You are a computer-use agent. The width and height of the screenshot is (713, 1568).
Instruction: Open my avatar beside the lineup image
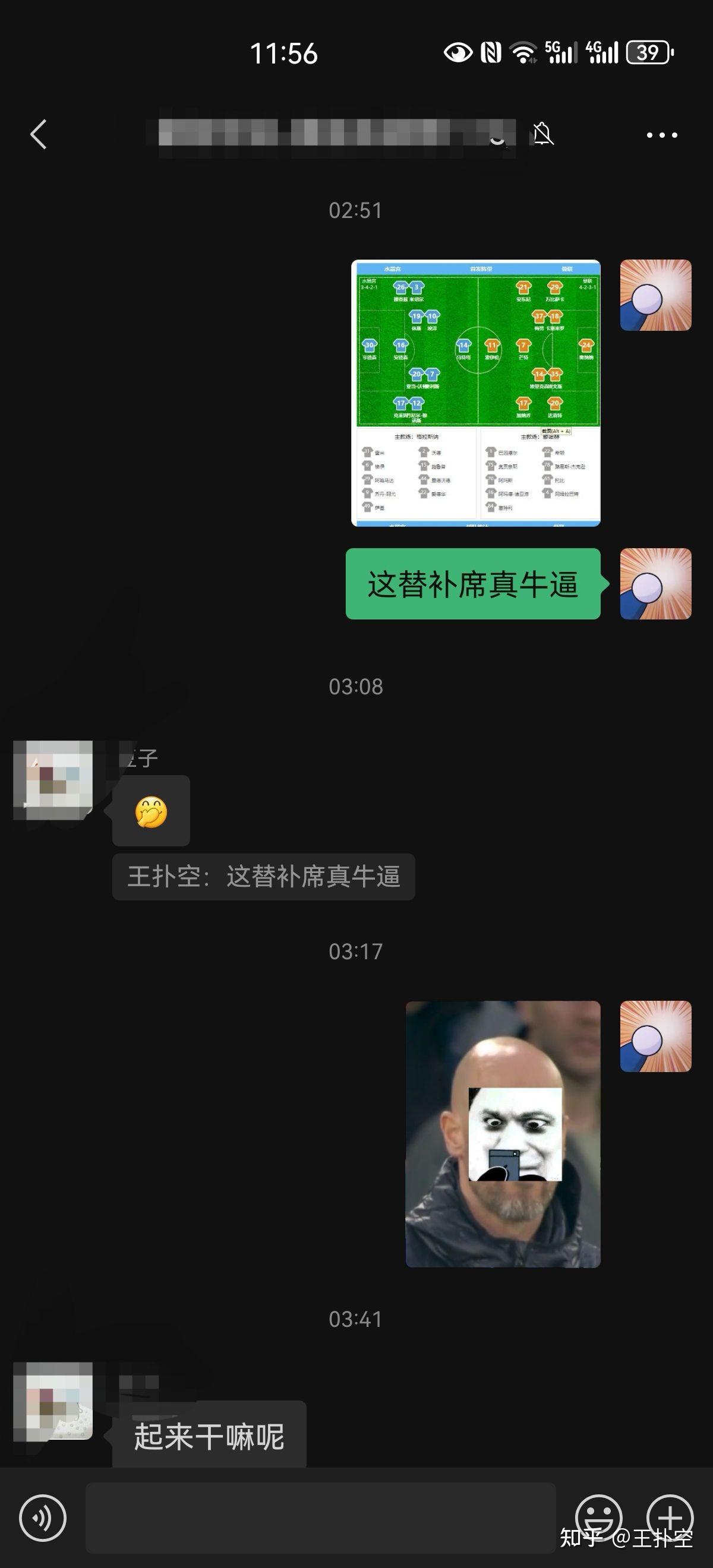click(x=655, y=295)
